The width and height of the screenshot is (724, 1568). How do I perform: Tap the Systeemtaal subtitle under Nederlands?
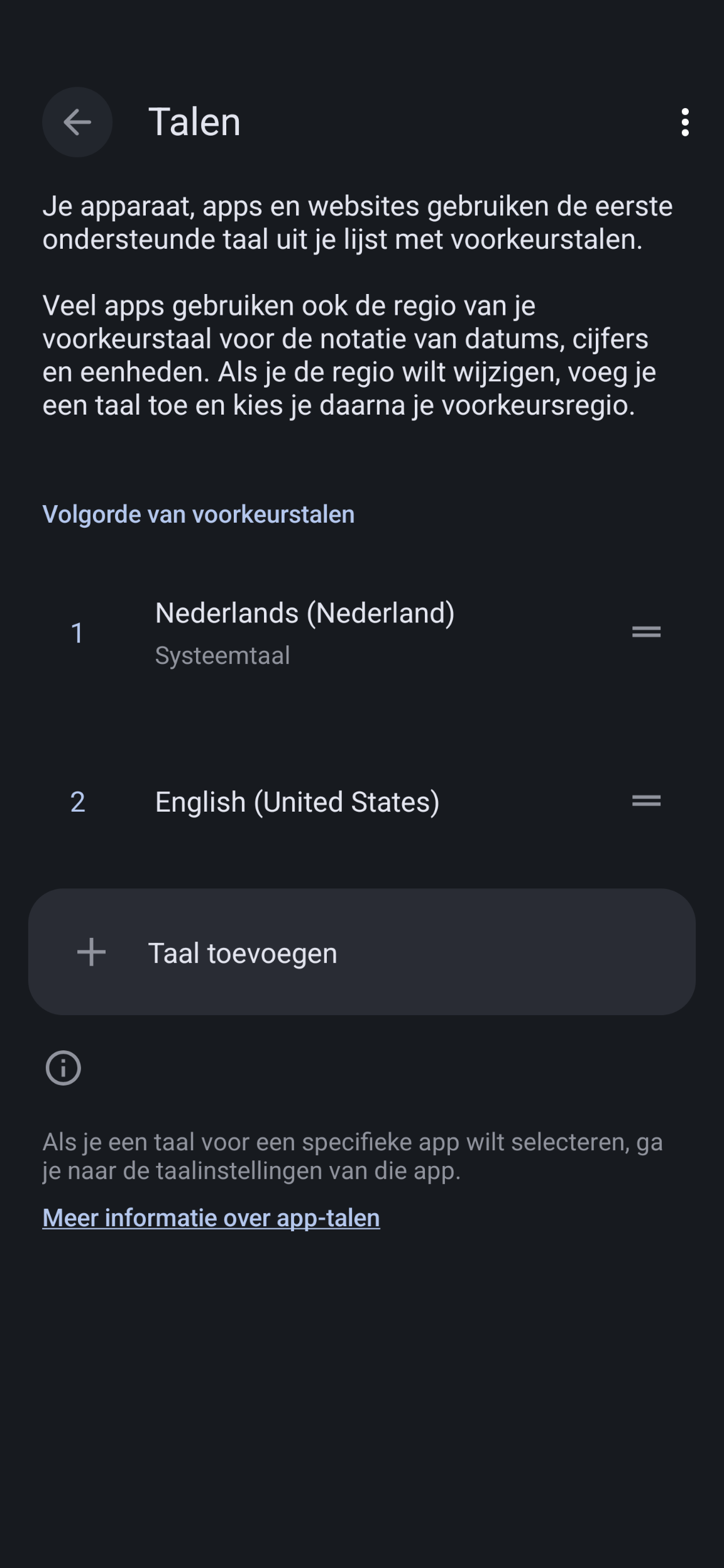point(222,656)
